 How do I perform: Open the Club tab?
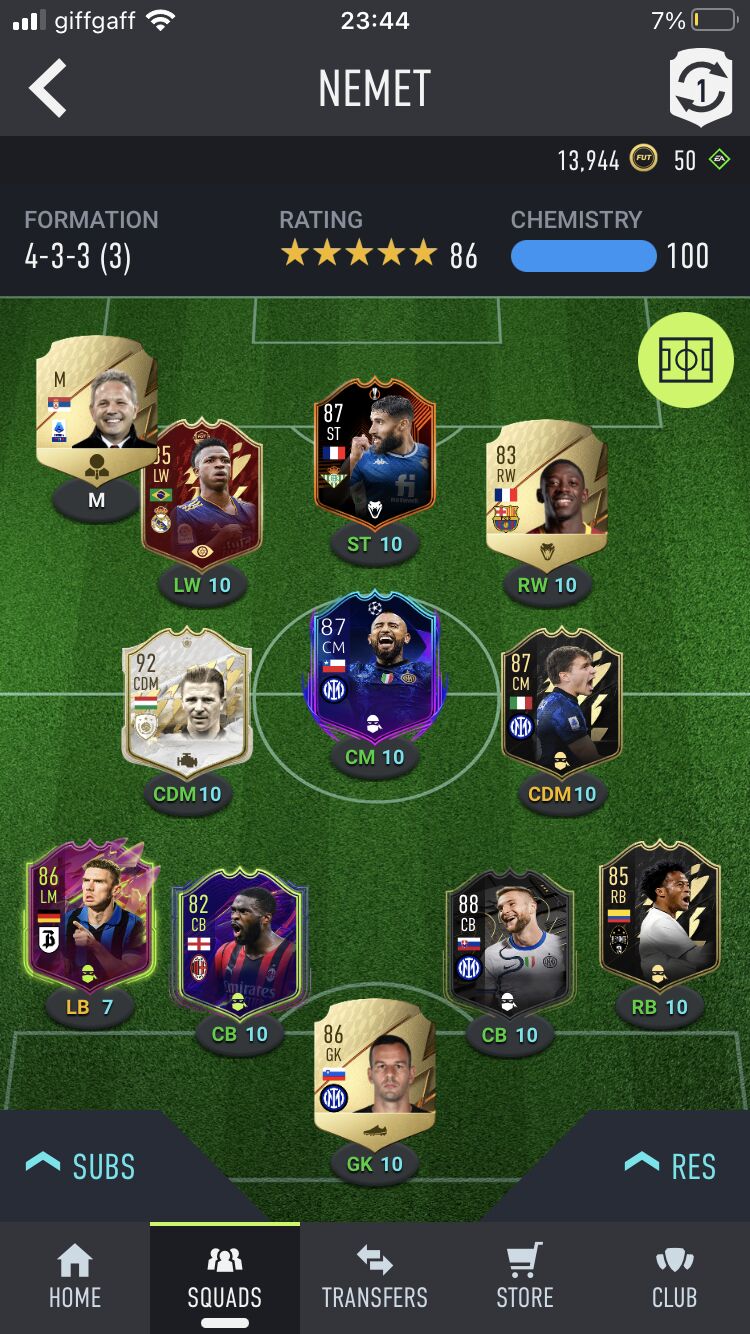point(674,1277)
